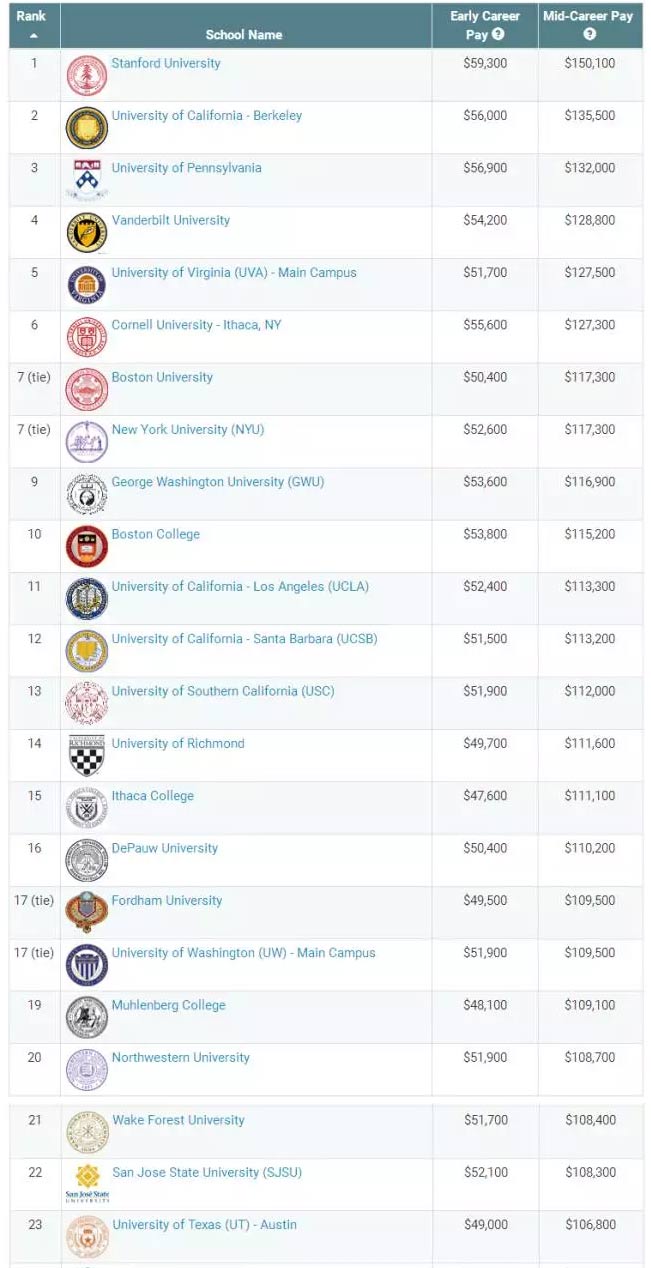Screen dimensions: 651x1268
Task: Open University of Southern California (USC)
Action: pyautogui.click(x=223, y=691)
